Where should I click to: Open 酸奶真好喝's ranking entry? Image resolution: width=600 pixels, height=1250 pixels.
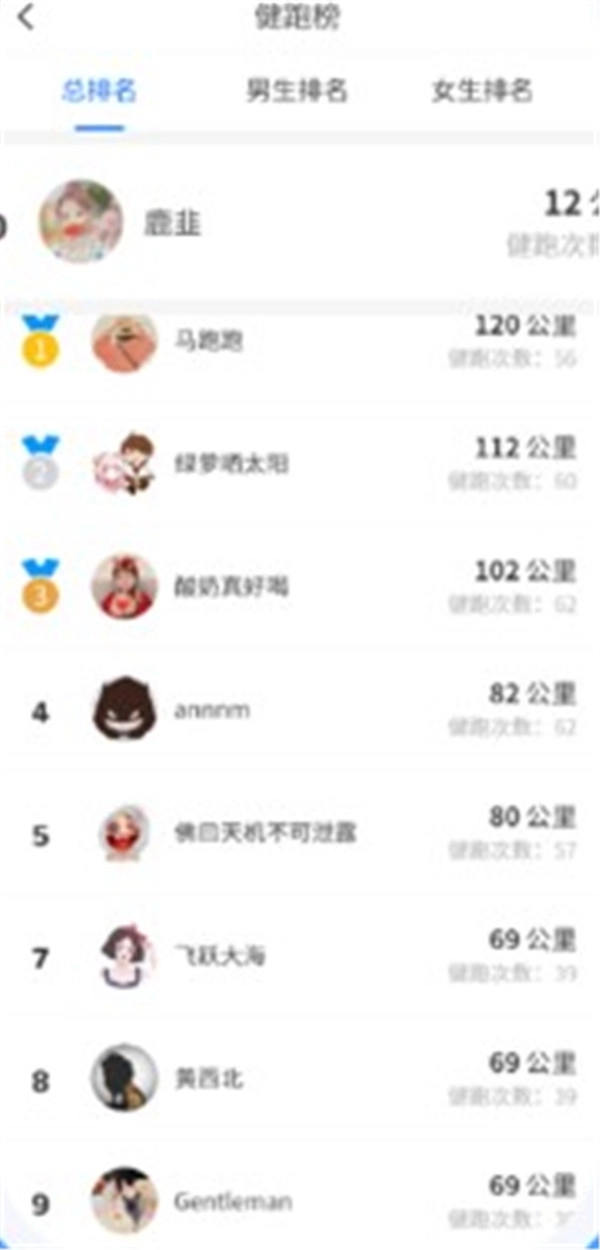point(300,587)
